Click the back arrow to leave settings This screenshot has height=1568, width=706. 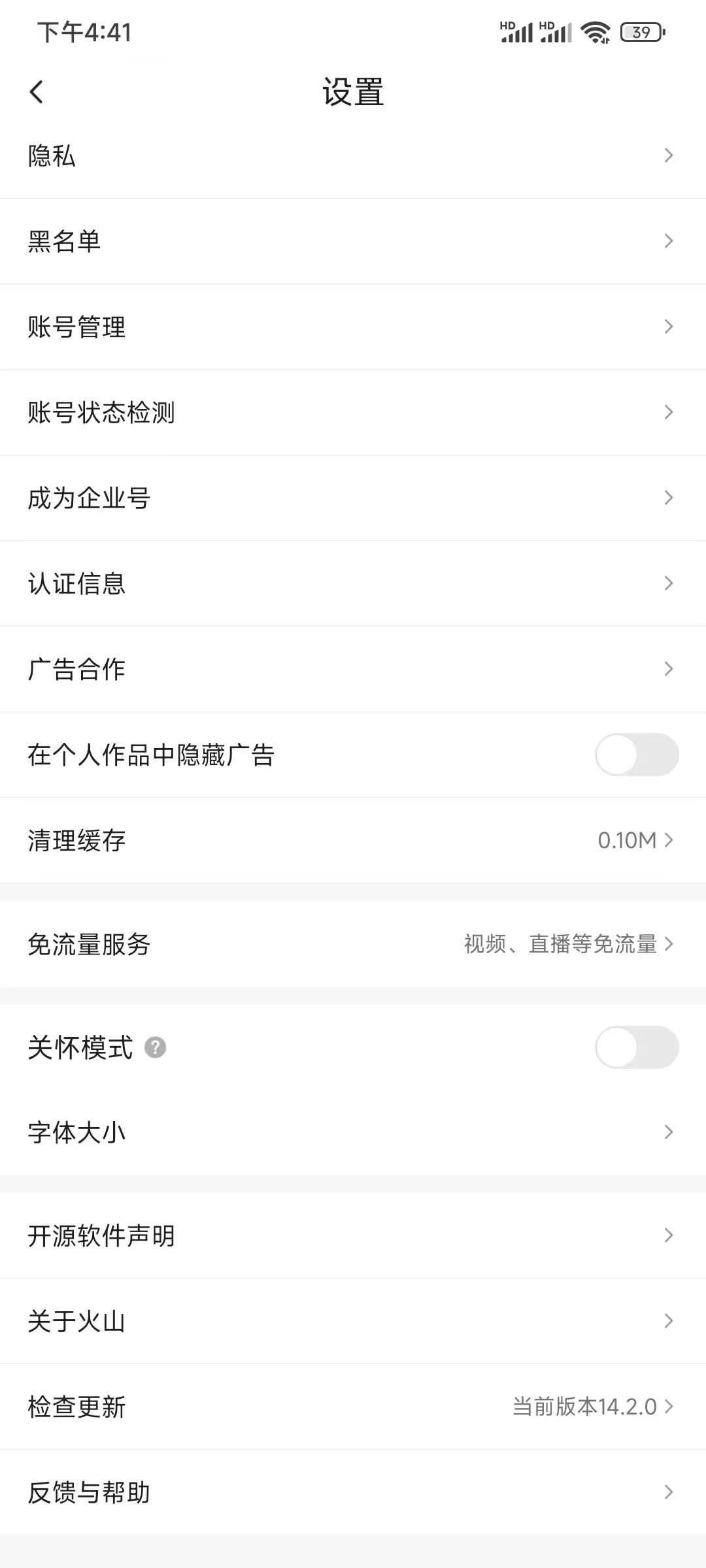pos(37,93)
